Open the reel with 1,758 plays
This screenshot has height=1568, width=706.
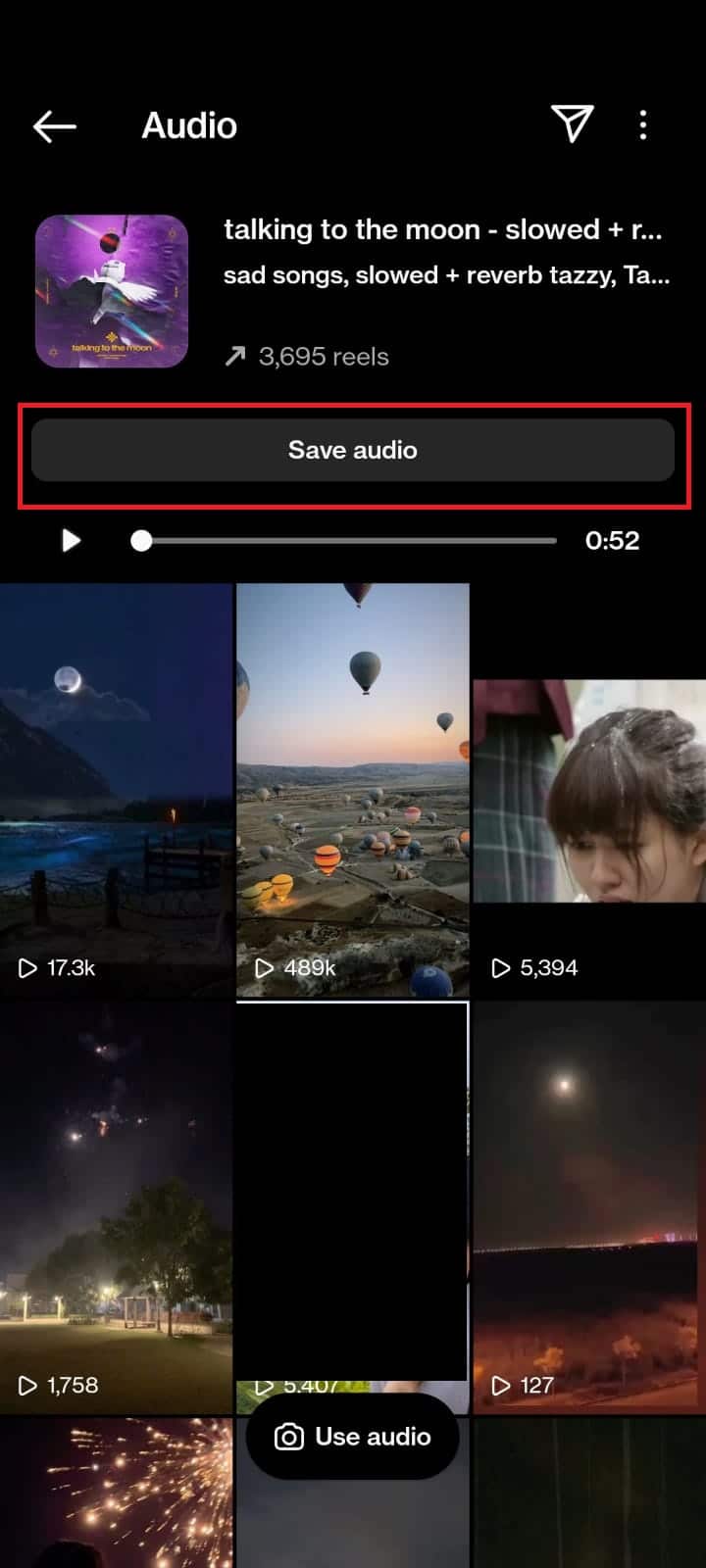click(x=116, y=1205)
